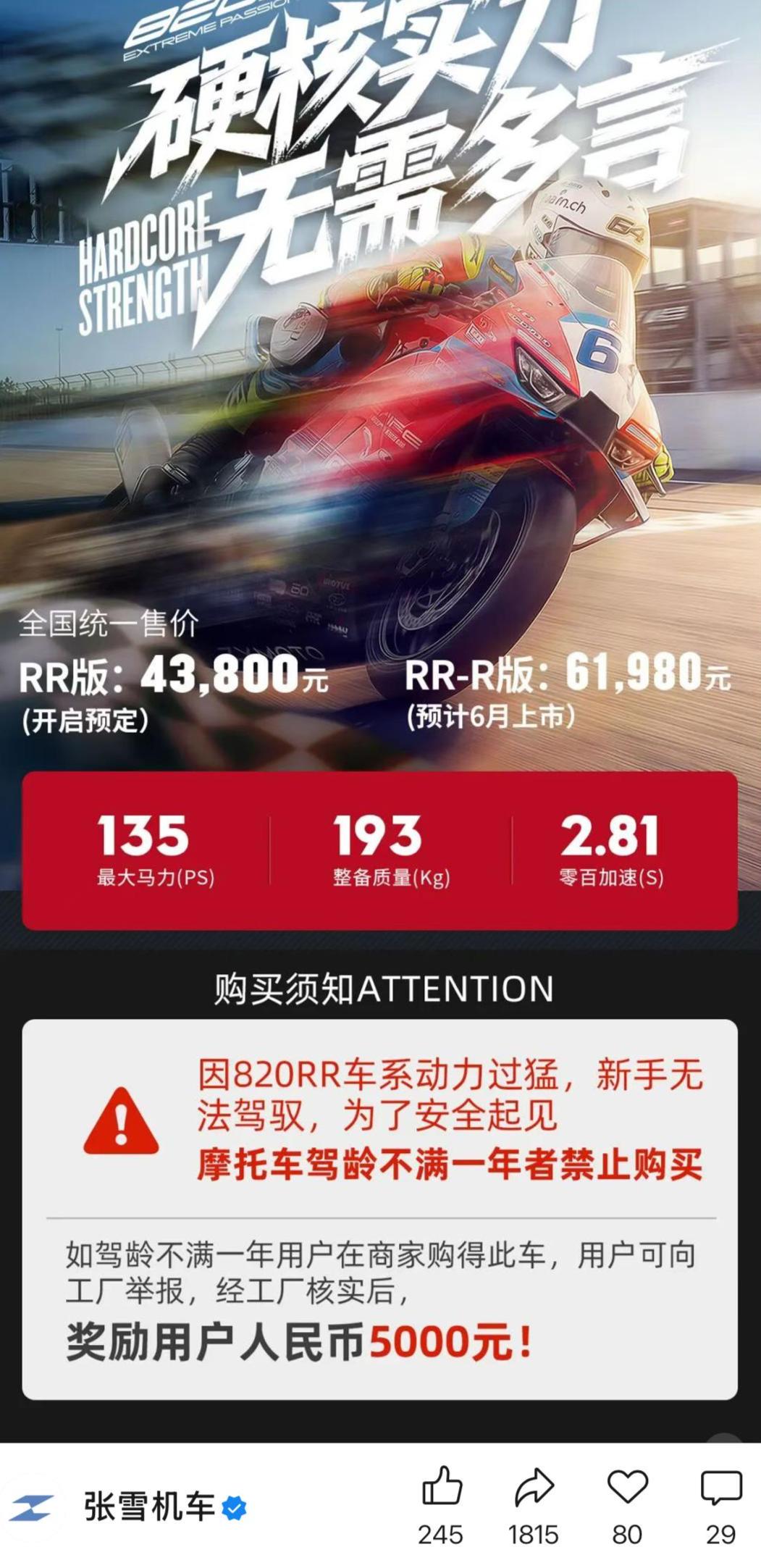Image resolution: width=761 pixels, height=1568 pixels.
Task: Open the comments on this post
Action: click(x=721, y=1486)
